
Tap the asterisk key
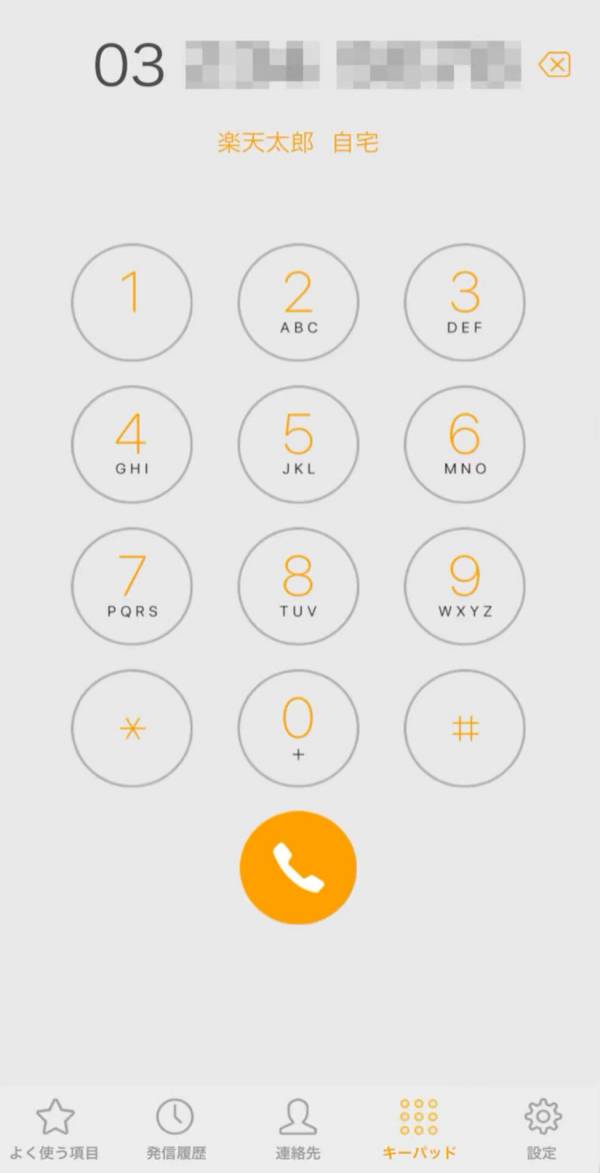point(131,728)
